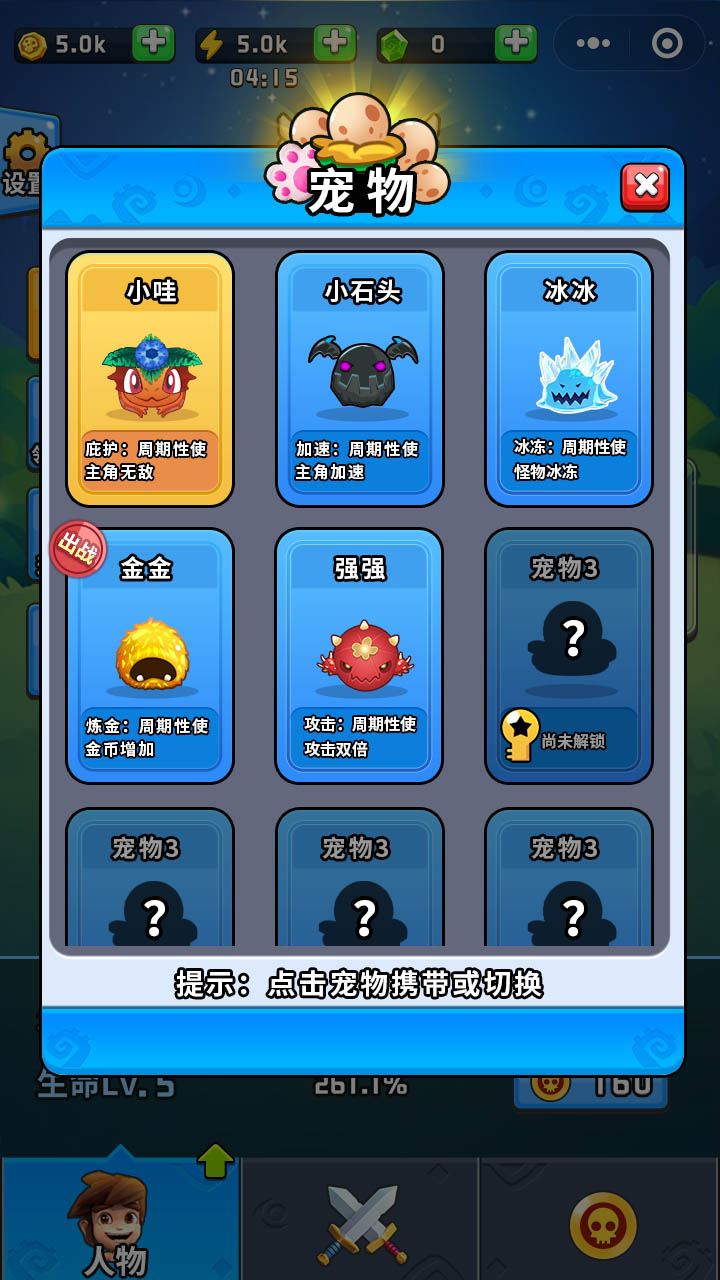Select the pet 小哇 card
720x1280 pixels.
pyautogui.click(x=149, y=380)
